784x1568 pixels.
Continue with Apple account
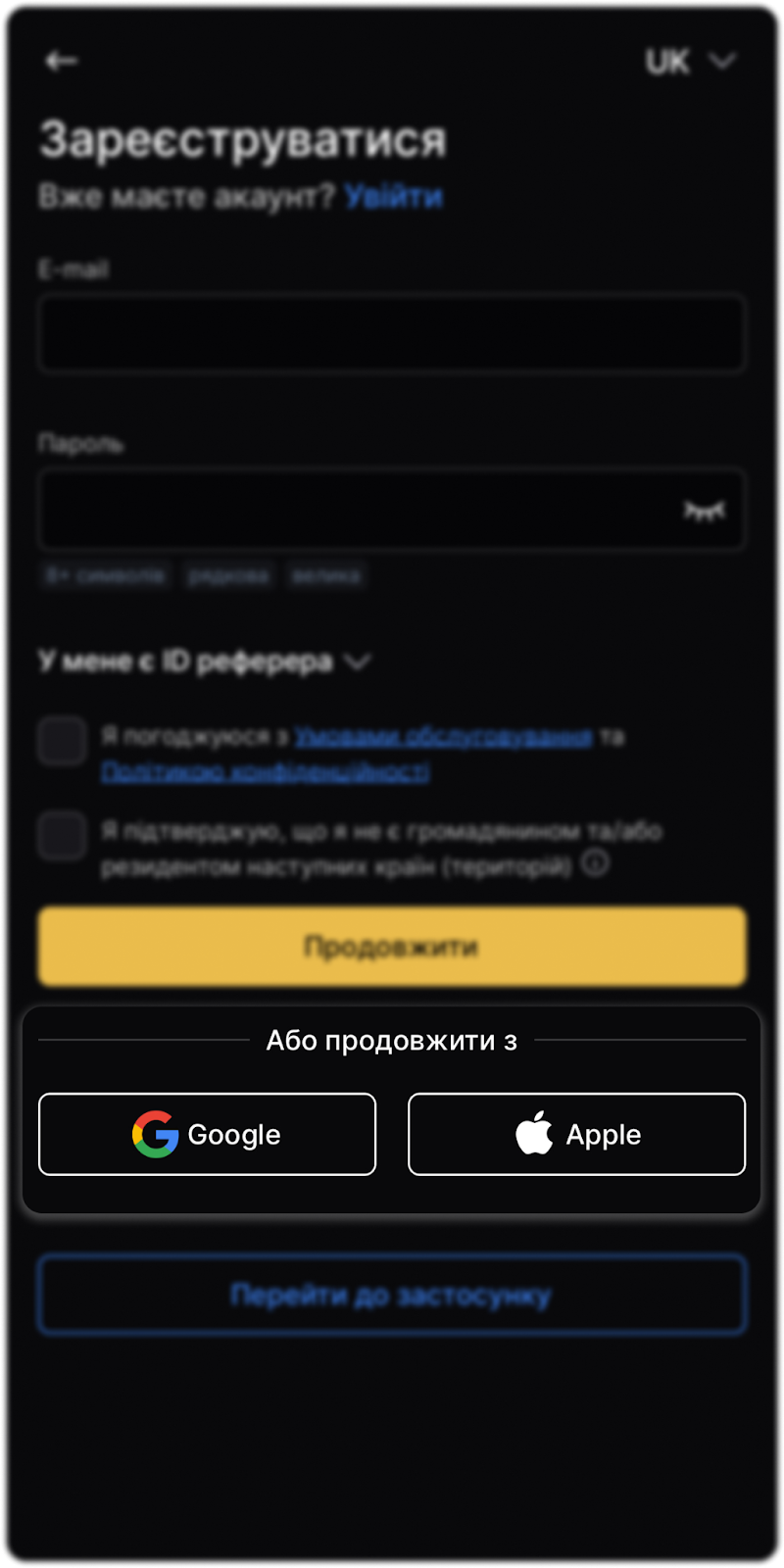pyautogui.click(x=576, y=1134)
